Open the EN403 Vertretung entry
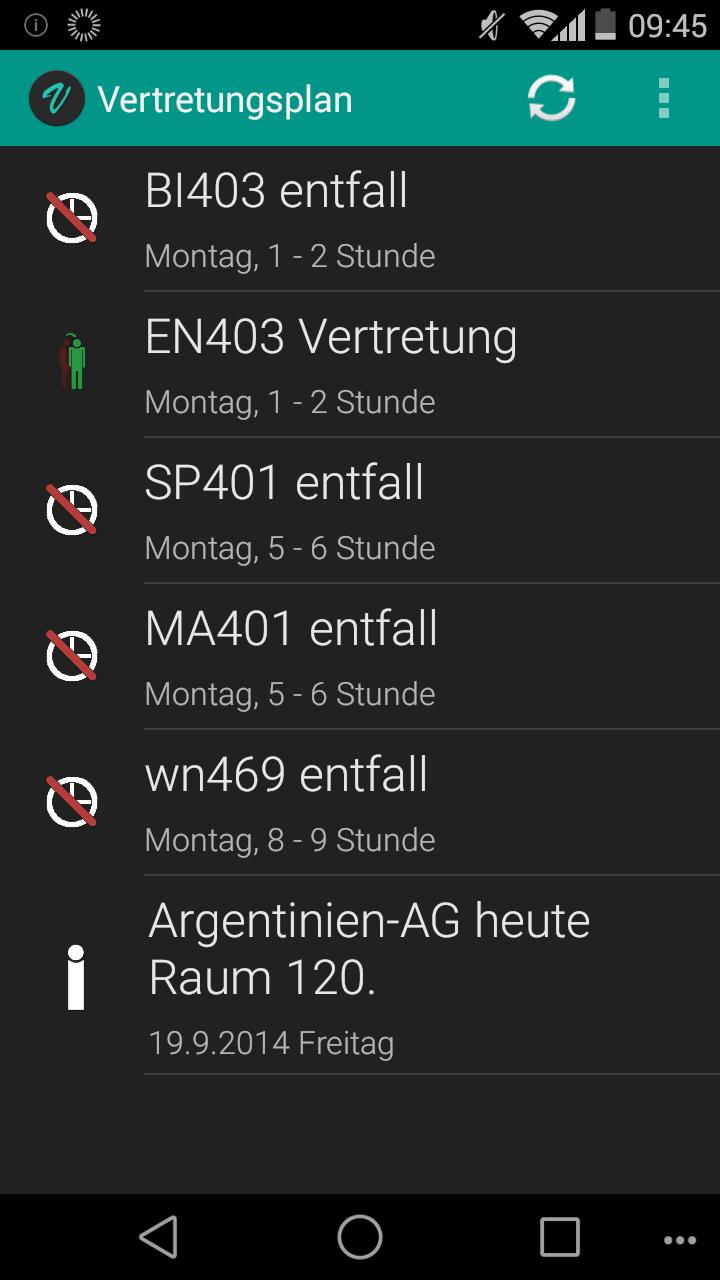720x1280 pixels. (x=400, y=363)
